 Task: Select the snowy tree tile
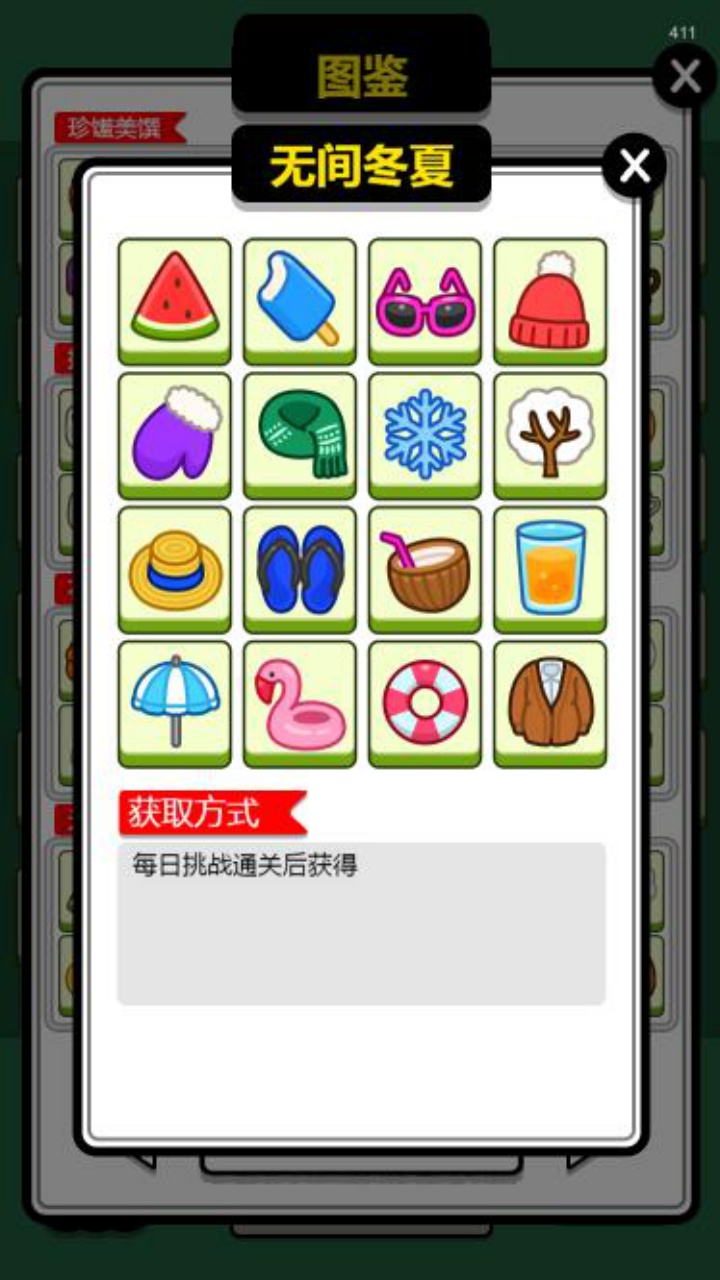550,434
